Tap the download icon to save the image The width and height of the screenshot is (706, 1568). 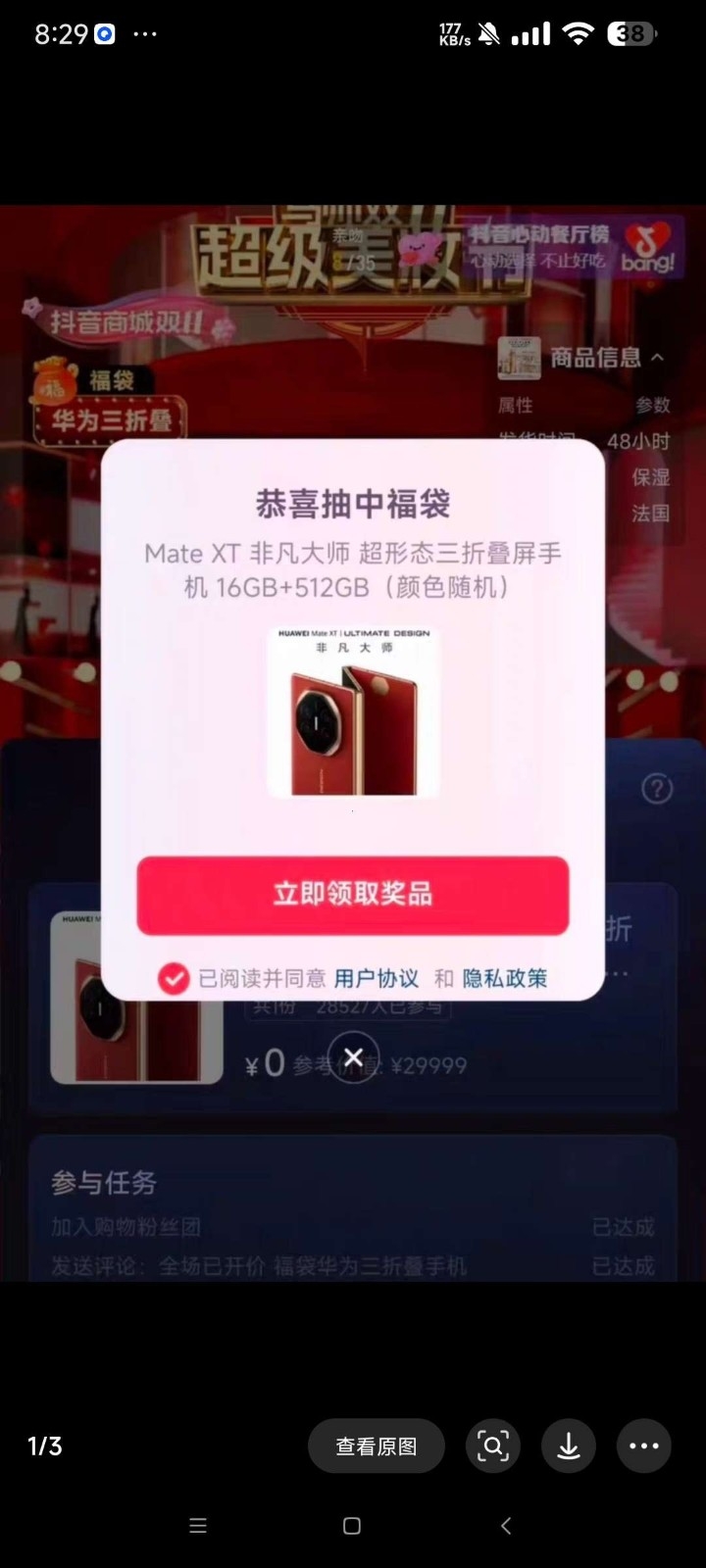tap(569, 1445)
